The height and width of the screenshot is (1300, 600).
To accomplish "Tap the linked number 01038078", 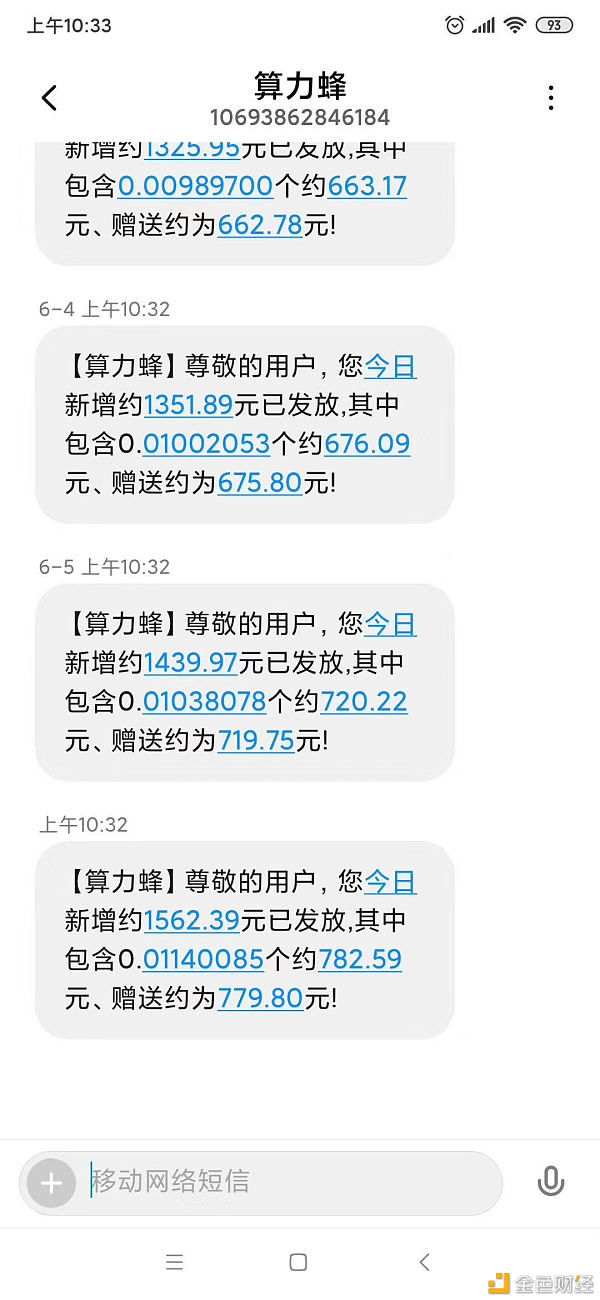I will (x=204, y=702).
